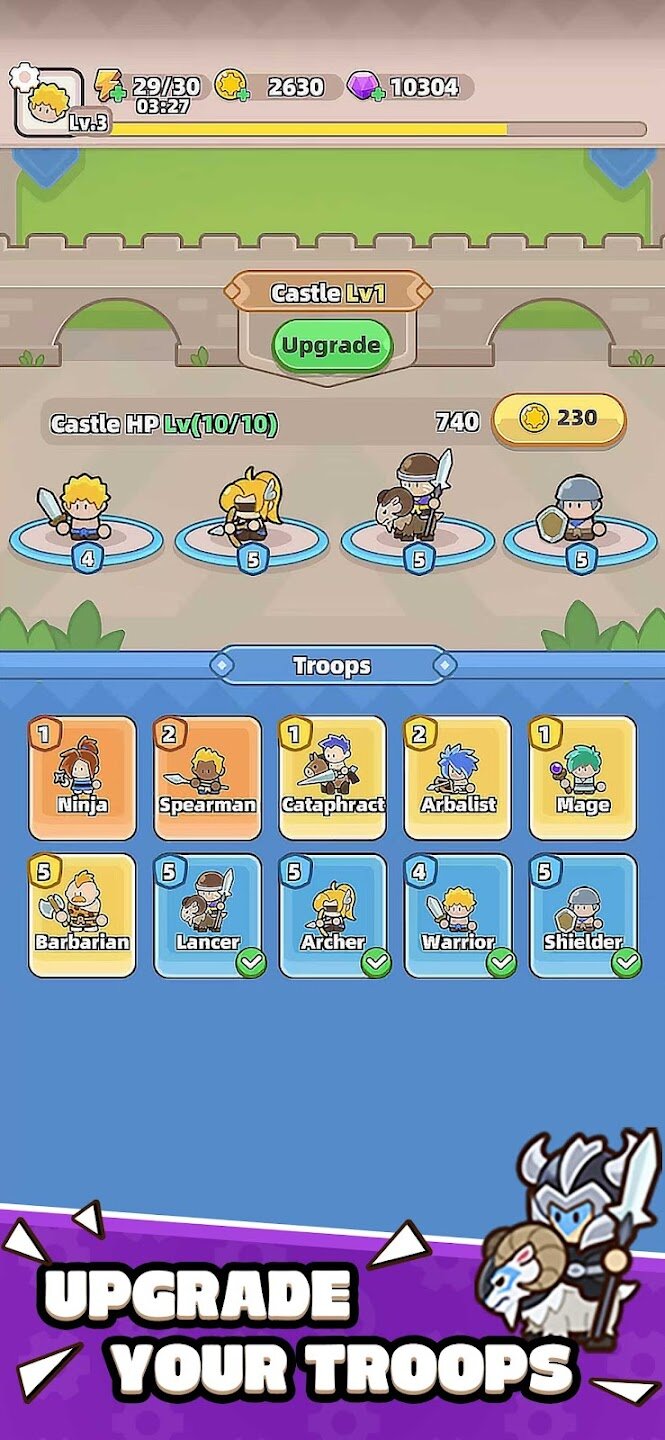Buy Castle HP upgrade for 230 coins
The width and height of the screenshot is (665, 1440).
point(559,419)
